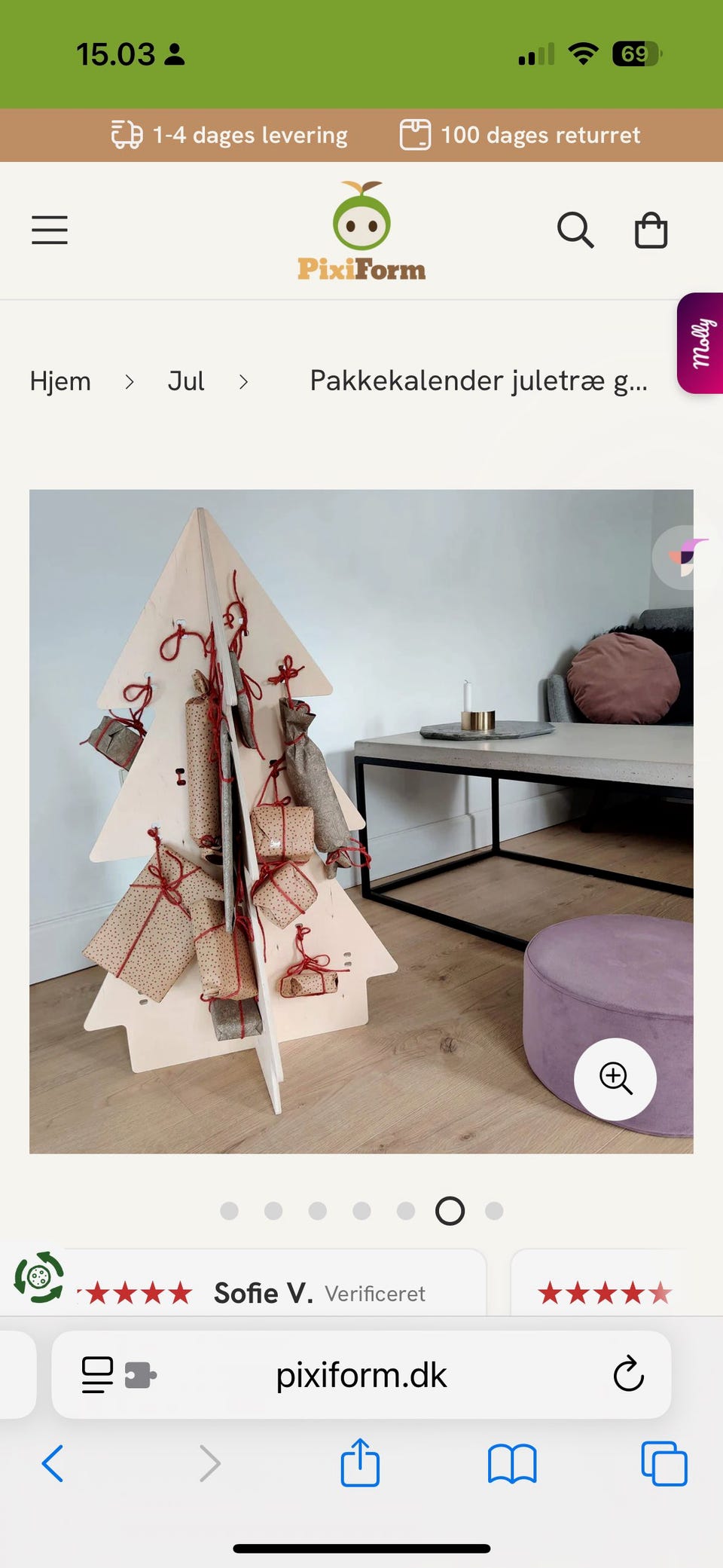Tap the pixiform.dk address bar
Viewport: 723px width, 1568px height.
click(x=361, y=1373)
